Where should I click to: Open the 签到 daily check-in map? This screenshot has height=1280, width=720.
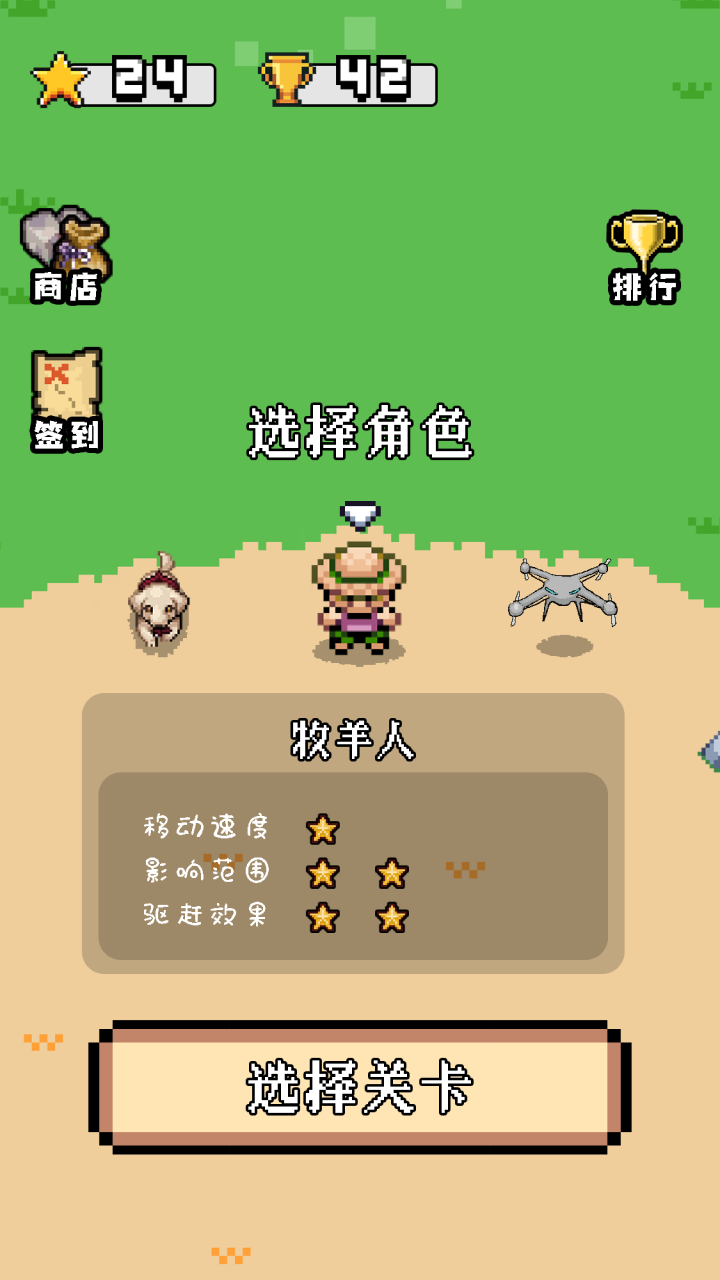point(66,400)
